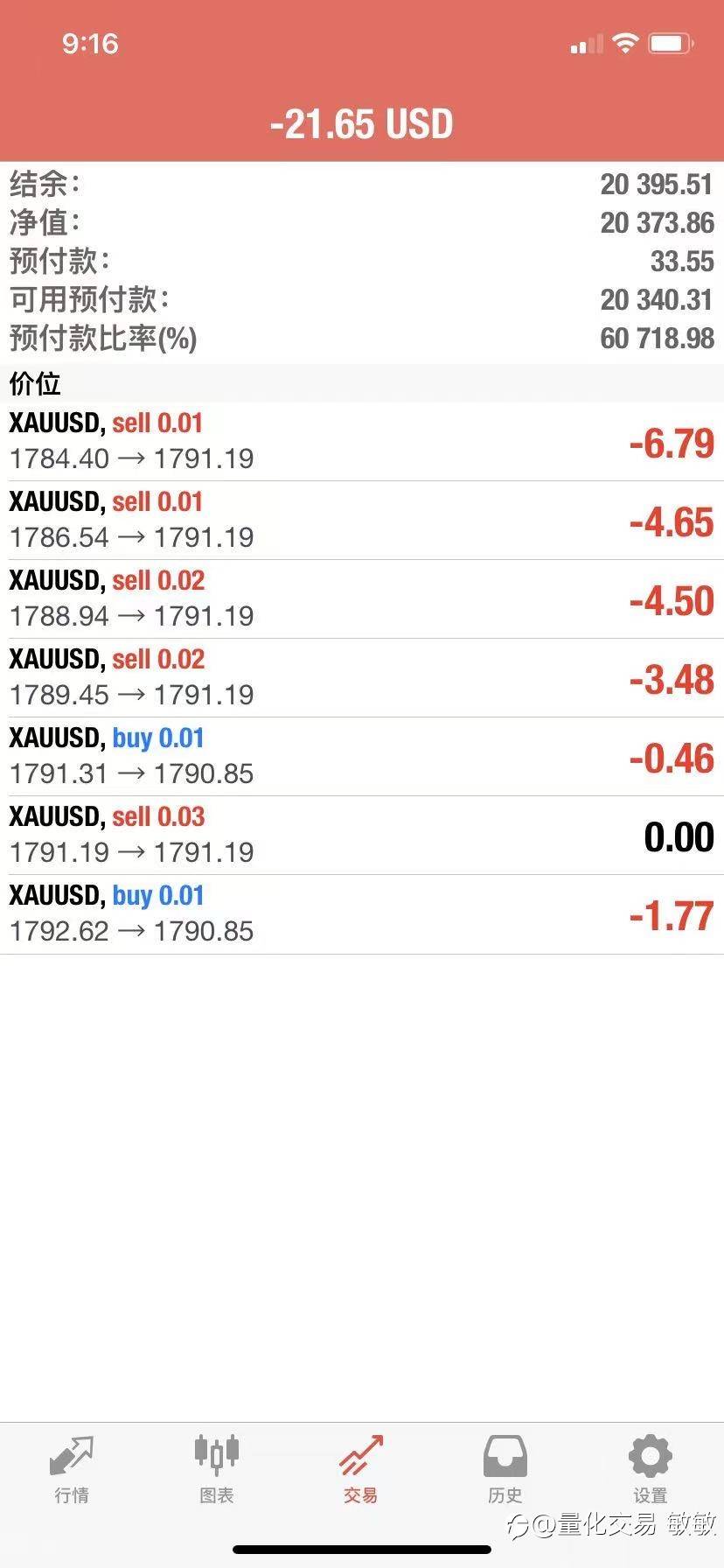Expand XAUUSD buy position opened at 1792.62
724x1568 pixels.
coord(362,914)
